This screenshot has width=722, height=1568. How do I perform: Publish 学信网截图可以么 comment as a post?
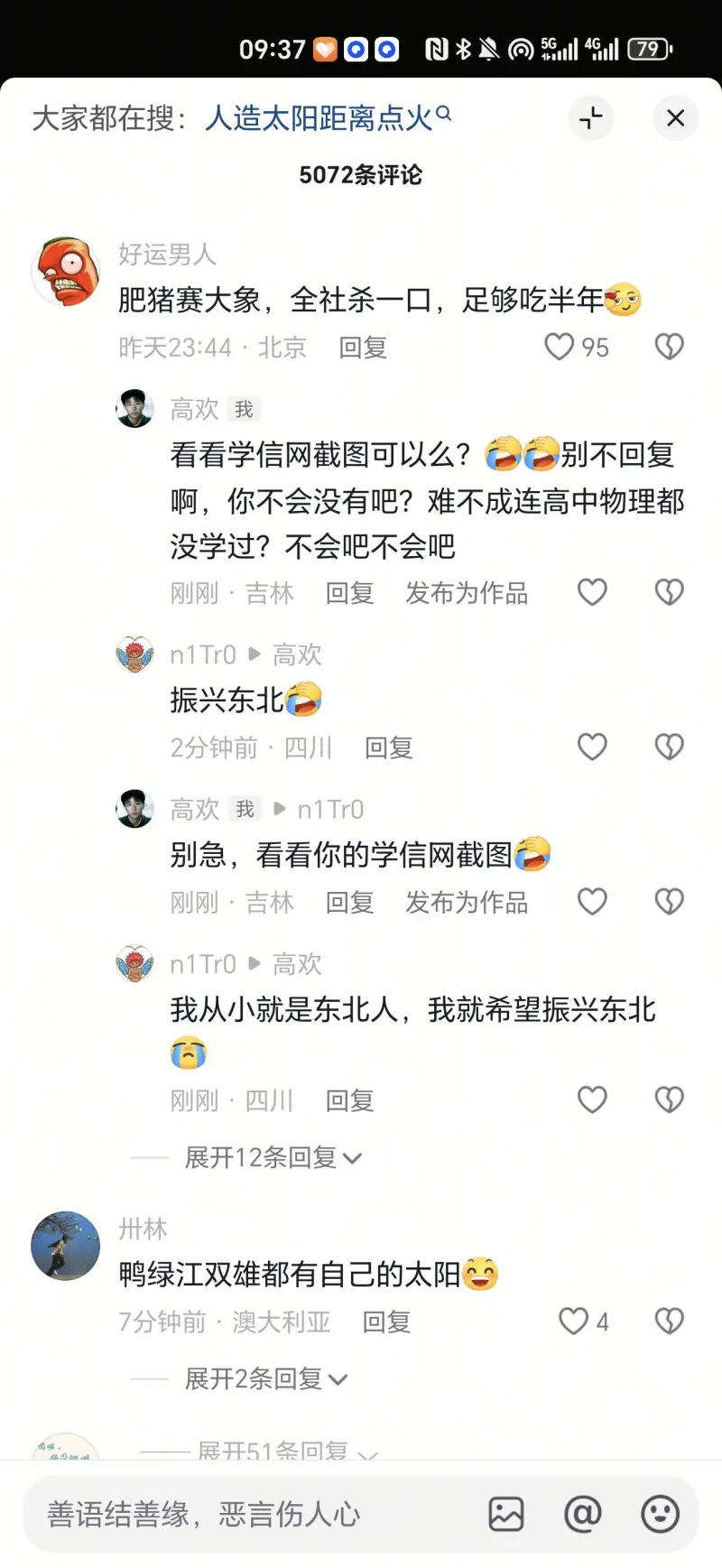pyautogui.click(x=466, y=593)
